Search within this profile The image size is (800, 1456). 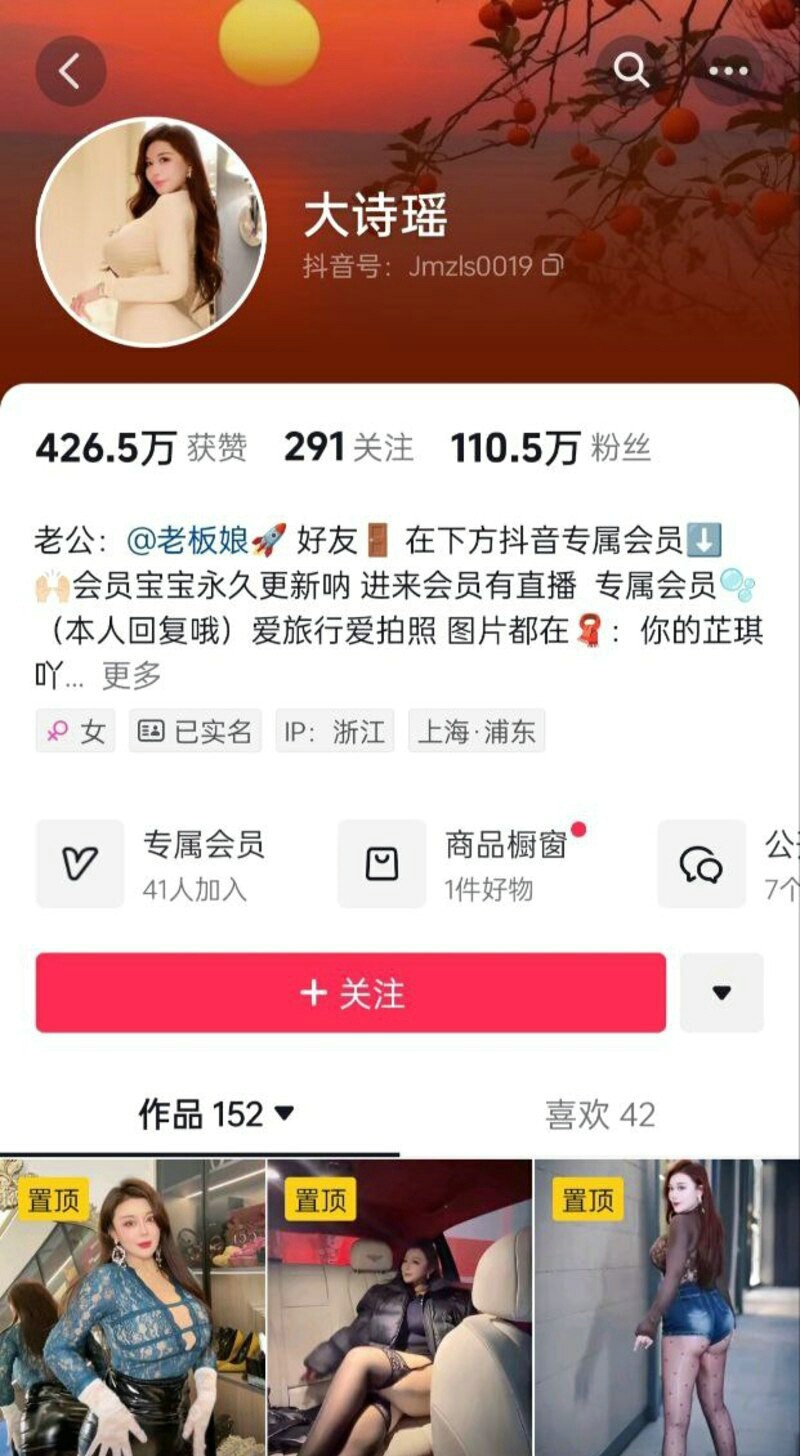click(631, 70)
